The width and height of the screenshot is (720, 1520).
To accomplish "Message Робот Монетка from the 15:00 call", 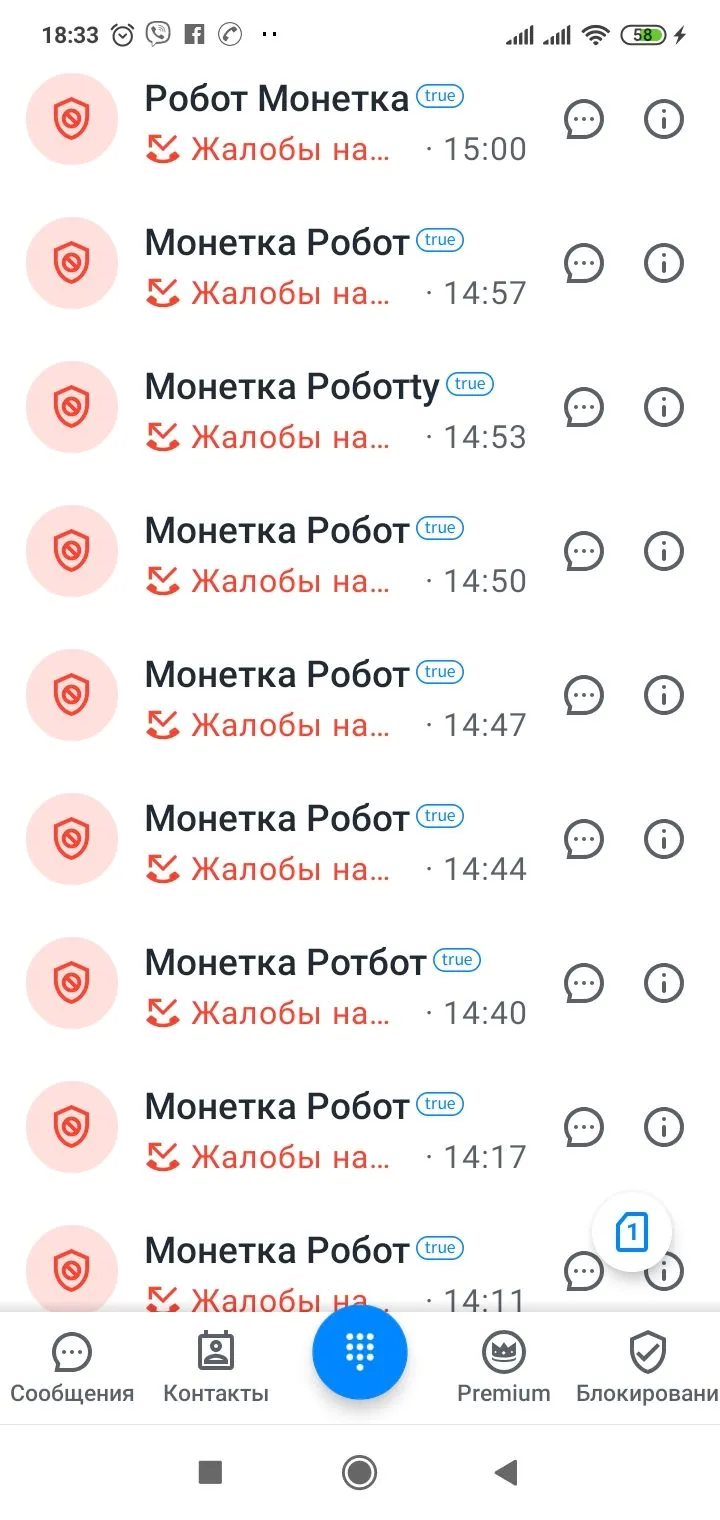I will tap(584, 120).
